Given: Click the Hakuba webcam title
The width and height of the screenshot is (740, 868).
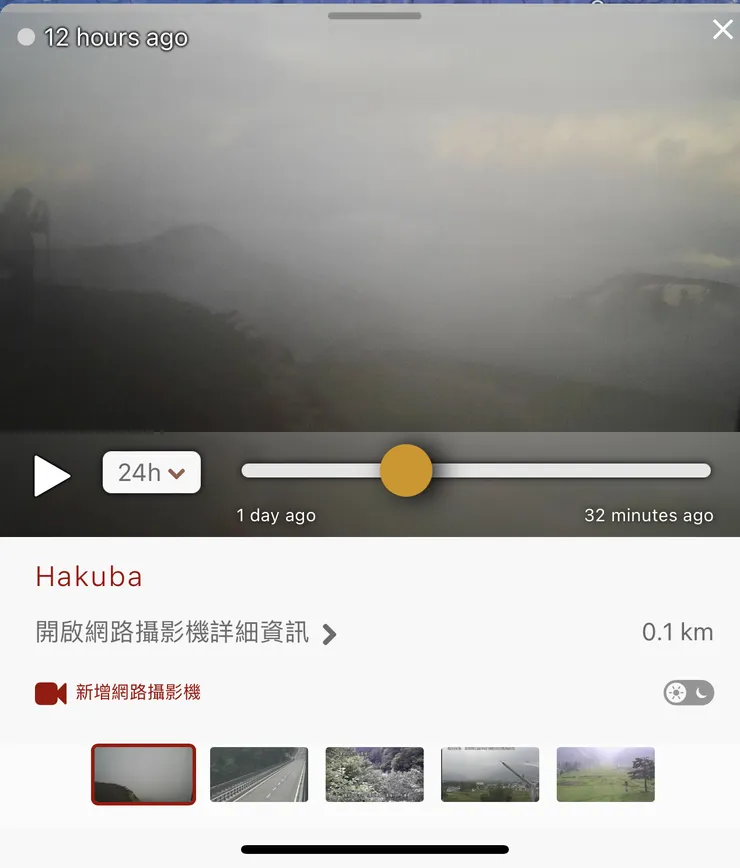Looking at the screenshot, I should coord(89,577).
